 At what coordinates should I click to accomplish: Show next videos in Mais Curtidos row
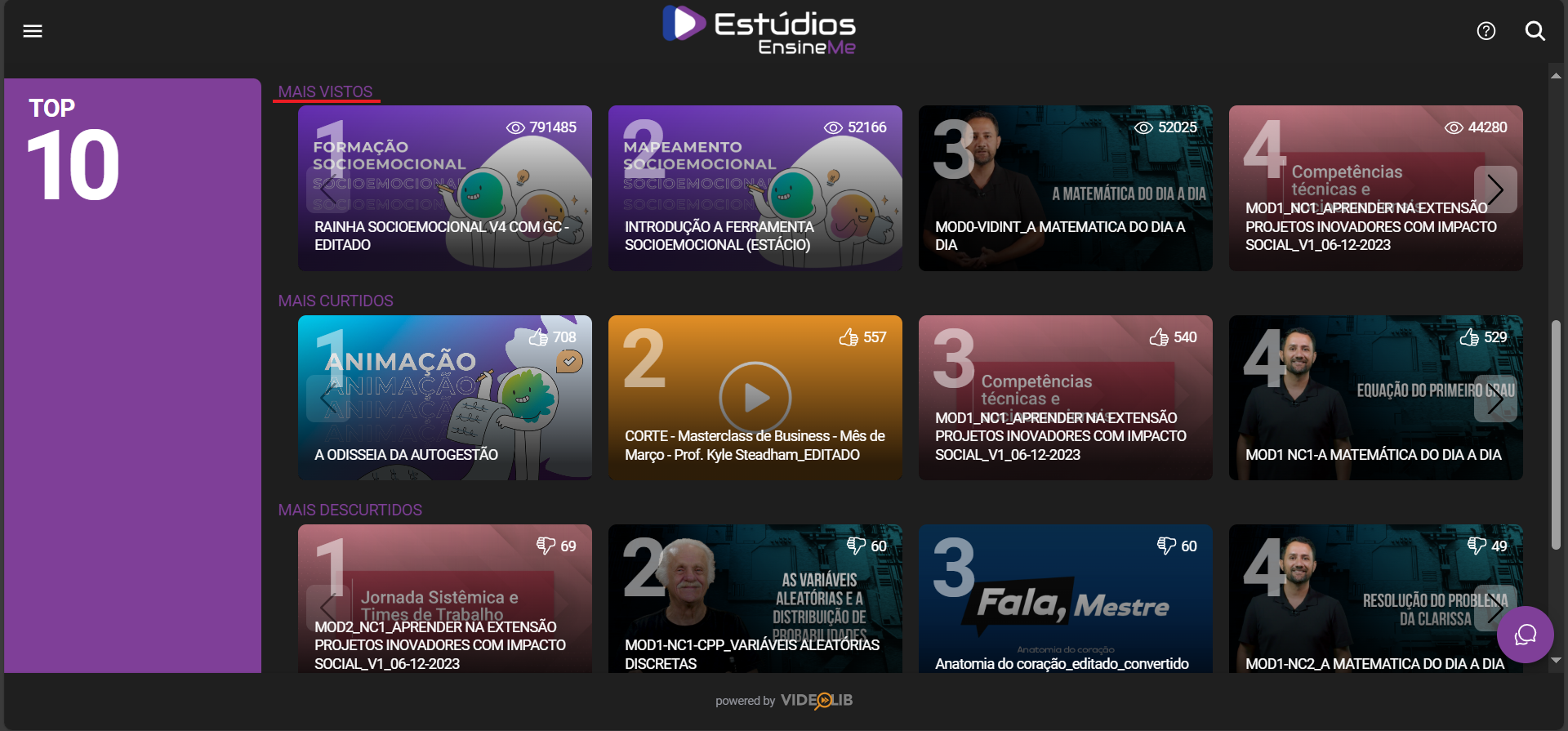tap(1494, 399)
